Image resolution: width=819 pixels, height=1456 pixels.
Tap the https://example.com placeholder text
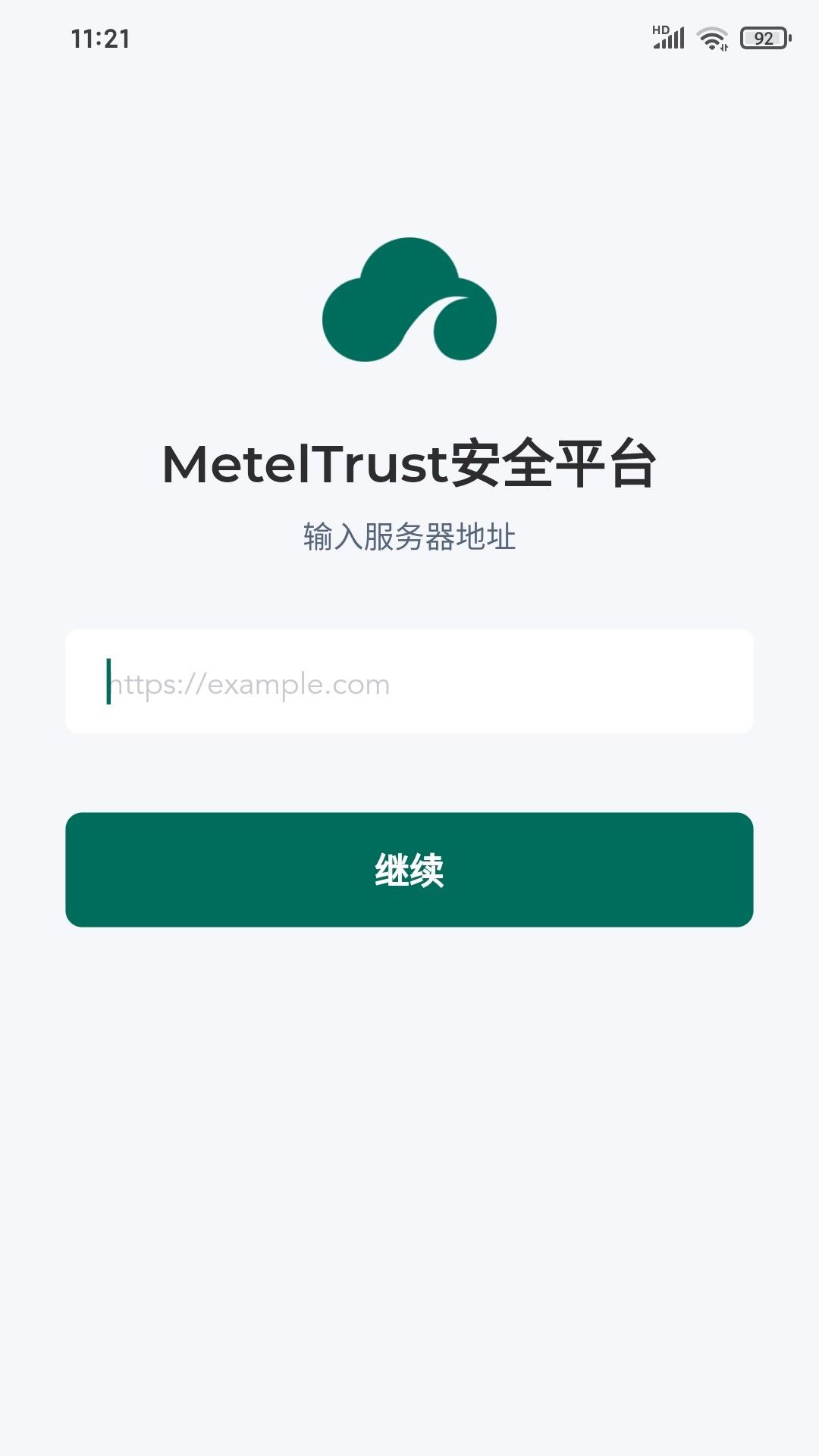pos(250,682)
